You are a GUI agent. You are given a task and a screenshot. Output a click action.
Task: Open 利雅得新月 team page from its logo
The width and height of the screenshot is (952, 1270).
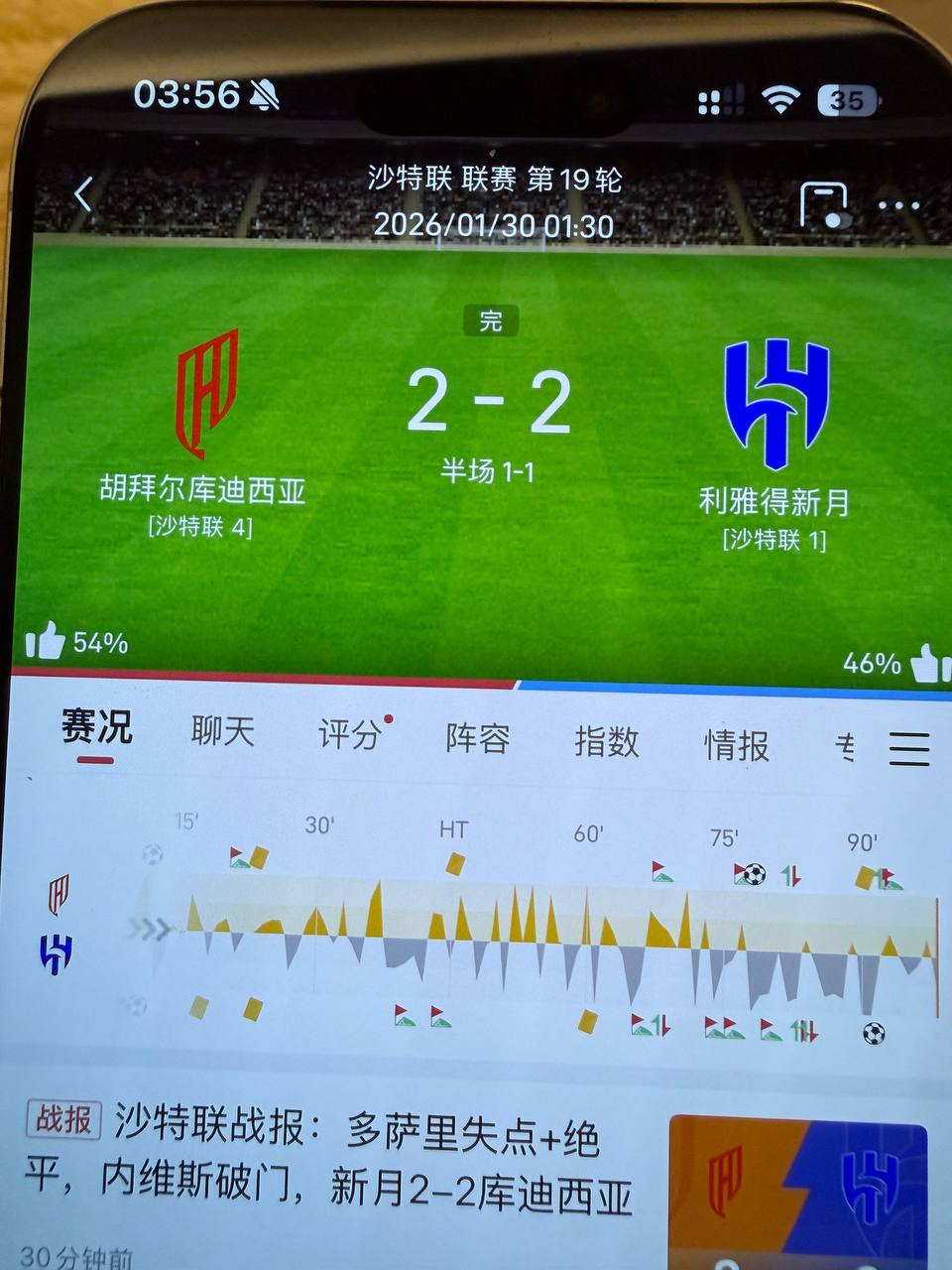[776, 404]
